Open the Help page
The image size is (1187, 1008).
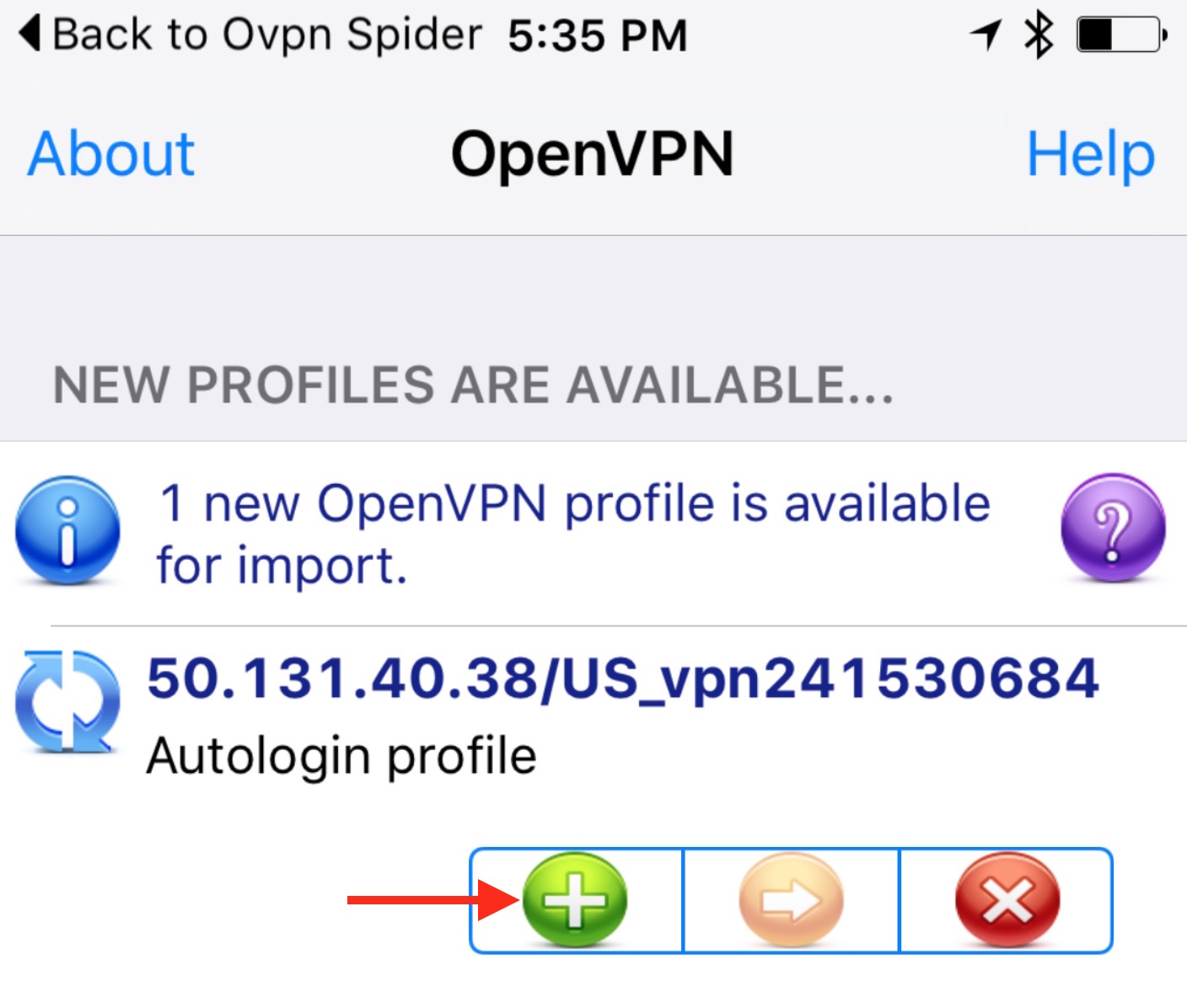pos(1090,154)
